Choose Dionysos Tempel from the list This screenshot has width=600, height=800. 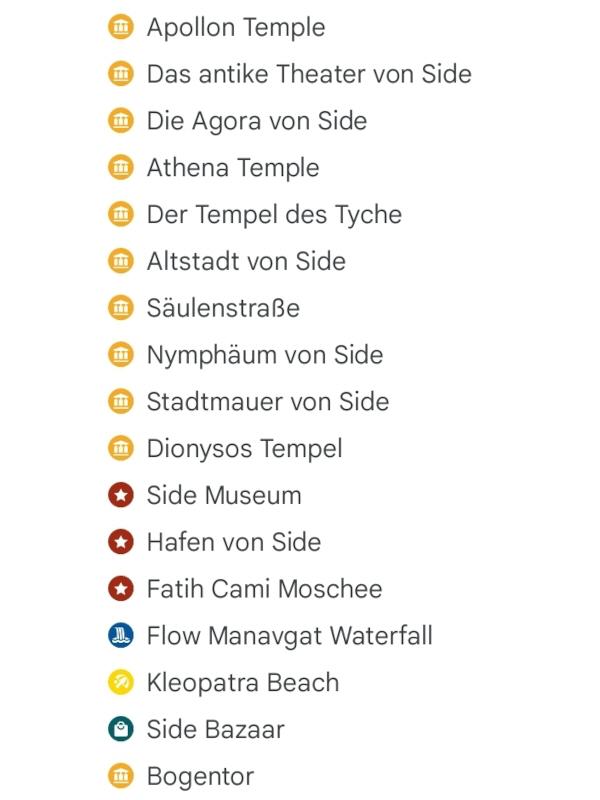click(x=244, y=449)
